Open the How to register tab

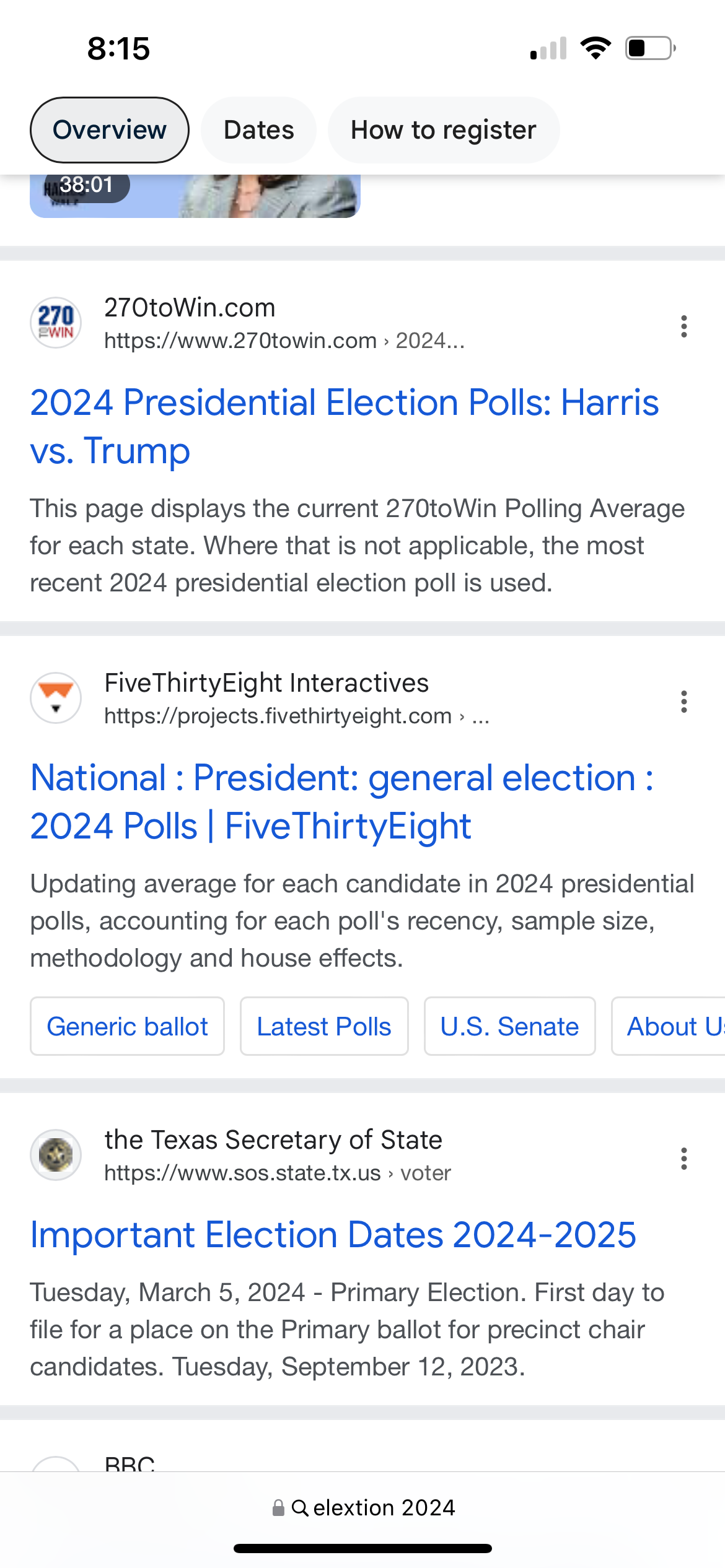(x=443, y=130)
